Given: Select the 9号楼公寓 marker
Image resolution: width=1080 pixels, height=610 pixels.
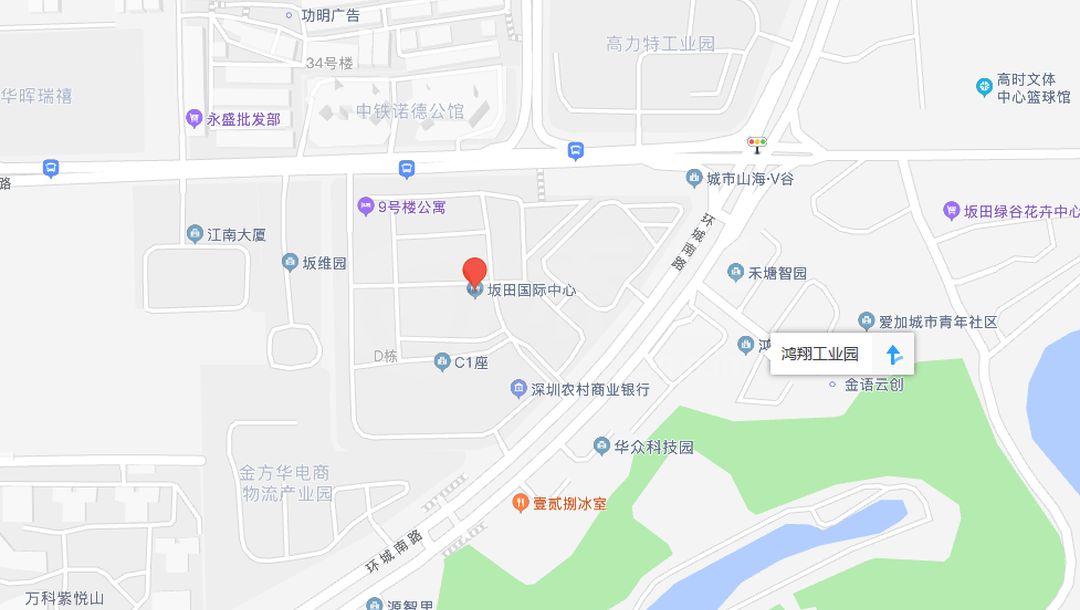Looking at the screenshot, I should click(366, 207).
